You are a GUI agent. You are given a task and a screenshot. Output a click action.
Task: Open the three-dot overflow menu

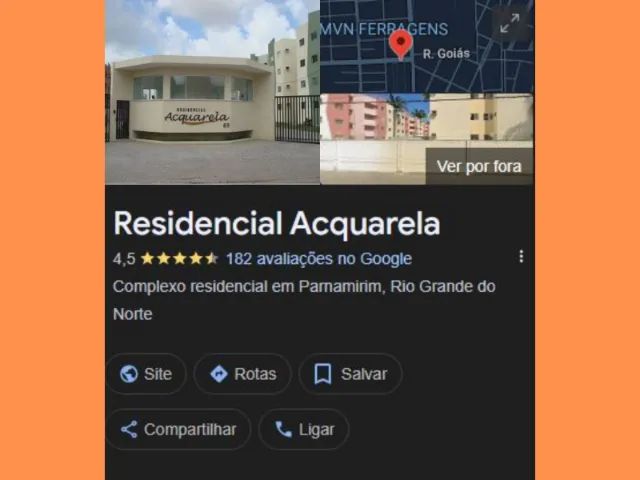point(521,257)
